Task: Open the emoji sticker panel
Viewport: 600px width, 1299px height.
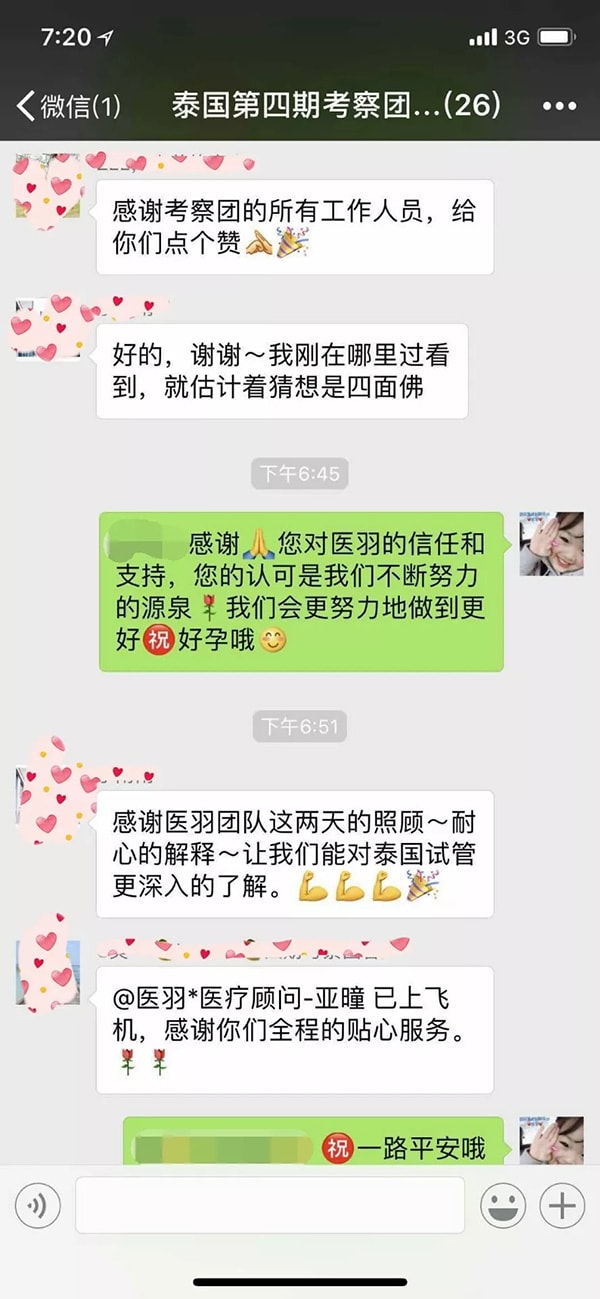Action: [503, 1206]
